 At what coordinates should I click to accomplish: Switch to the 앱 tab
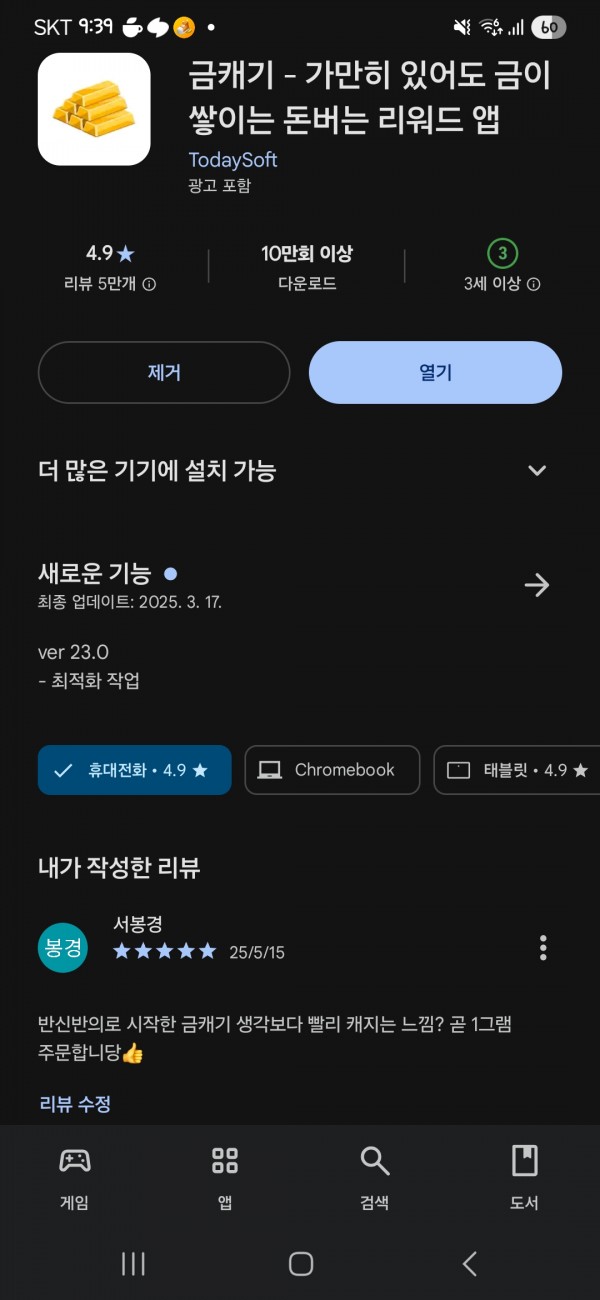coord(225,1177)
